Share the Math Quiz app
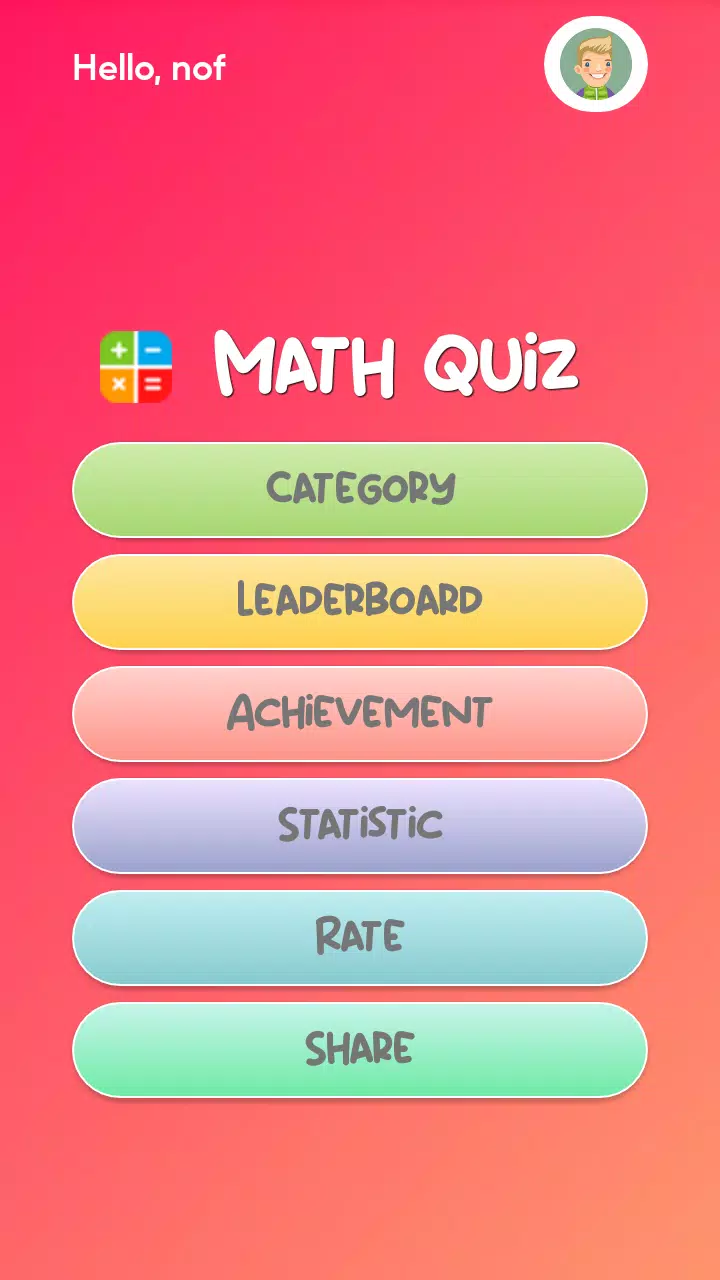Screen dimensions: 720x1280 (x=360, y=1049)
